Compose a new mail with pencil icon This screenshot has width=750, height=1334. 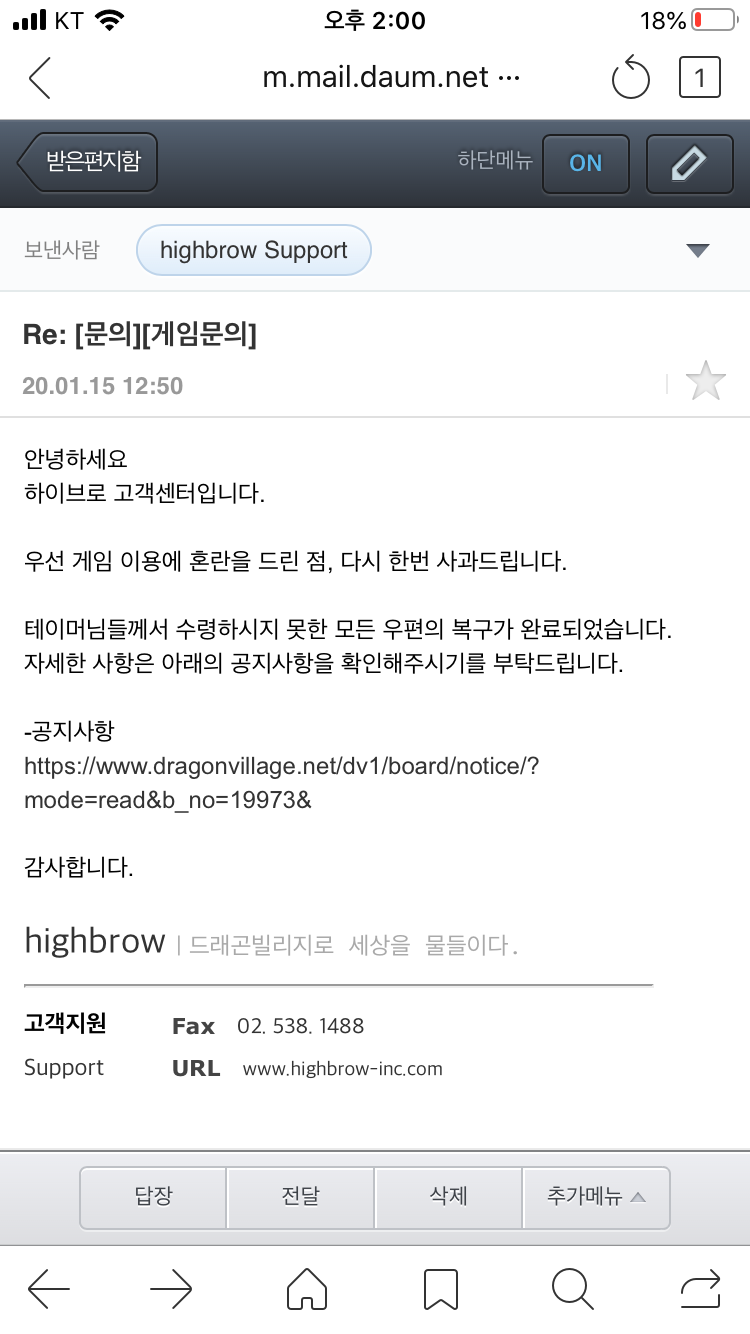click(x=689, y=163)
